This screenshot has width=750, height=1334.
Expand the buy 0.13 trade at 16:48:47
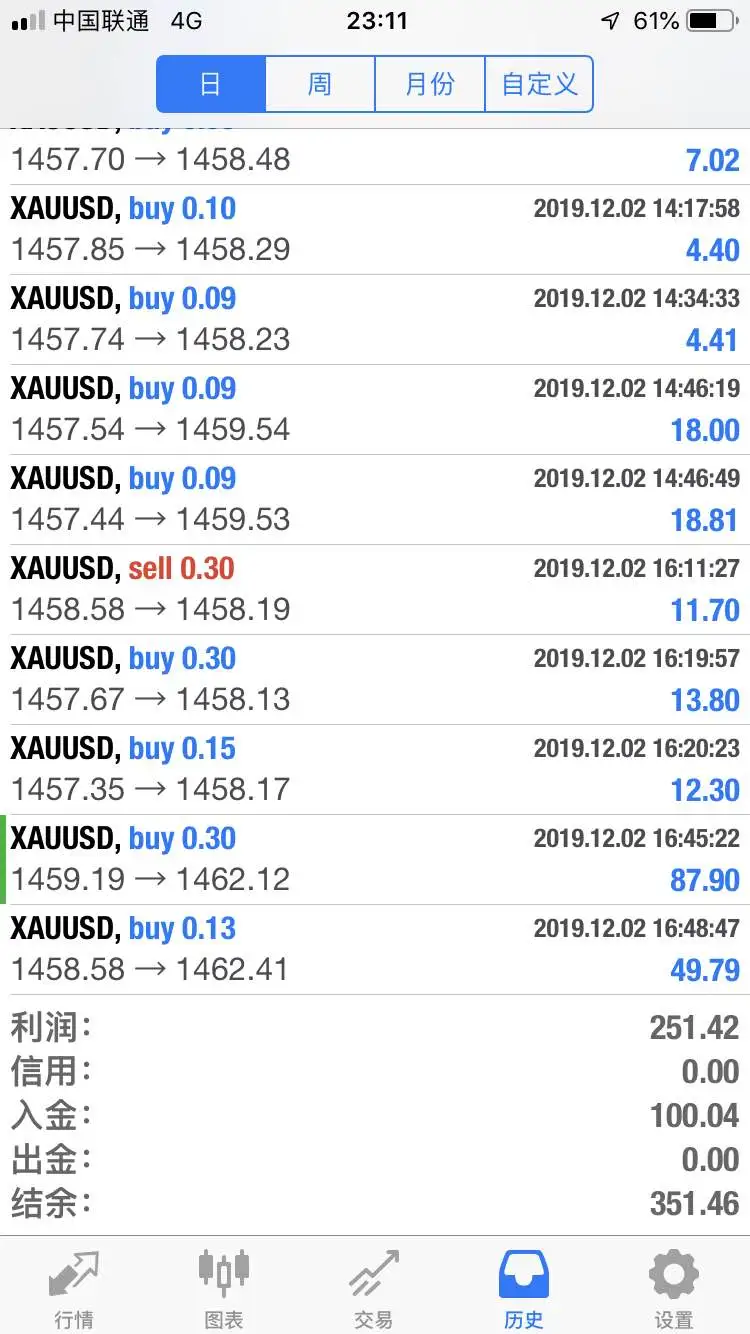(x=375, y=950)
